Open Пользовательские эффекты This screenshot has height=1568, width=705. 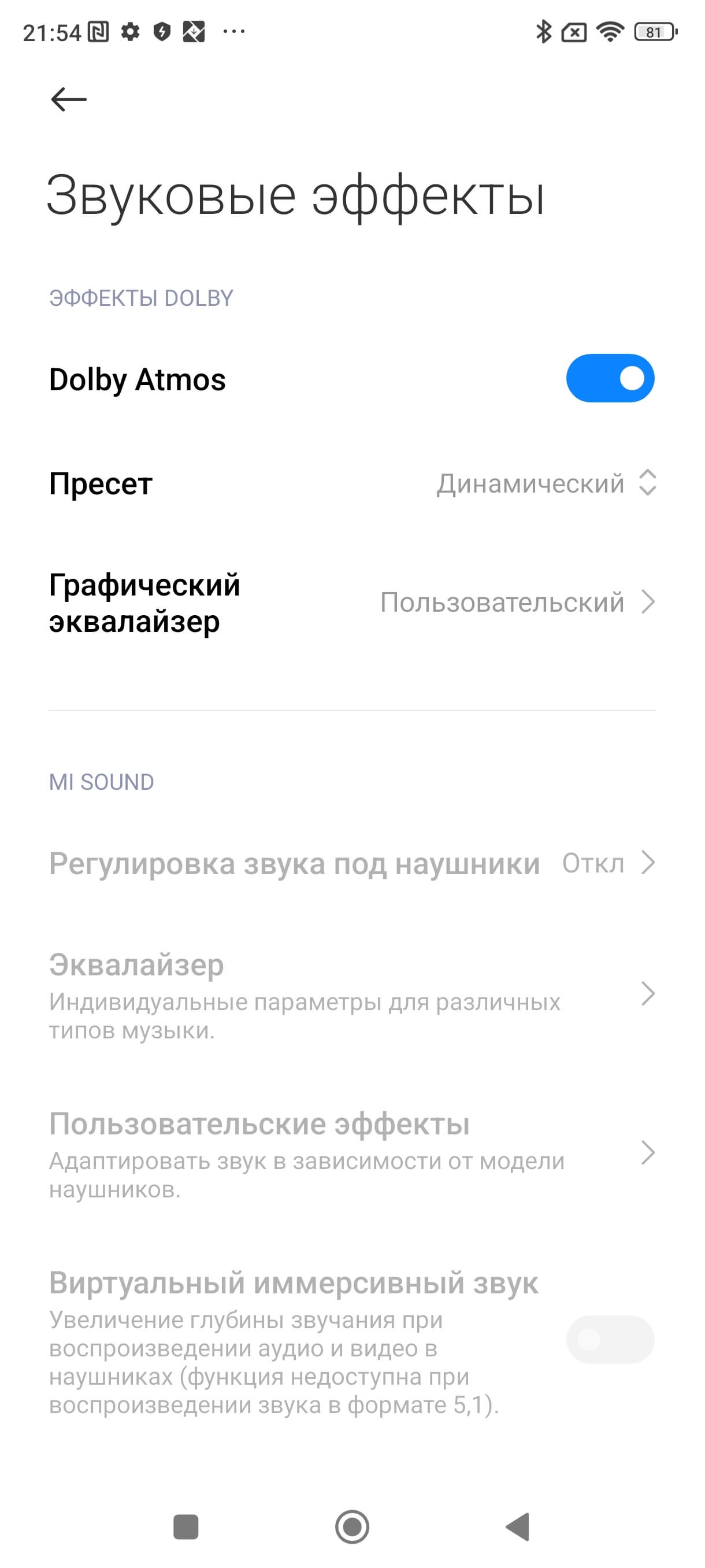coord(352,1153)
